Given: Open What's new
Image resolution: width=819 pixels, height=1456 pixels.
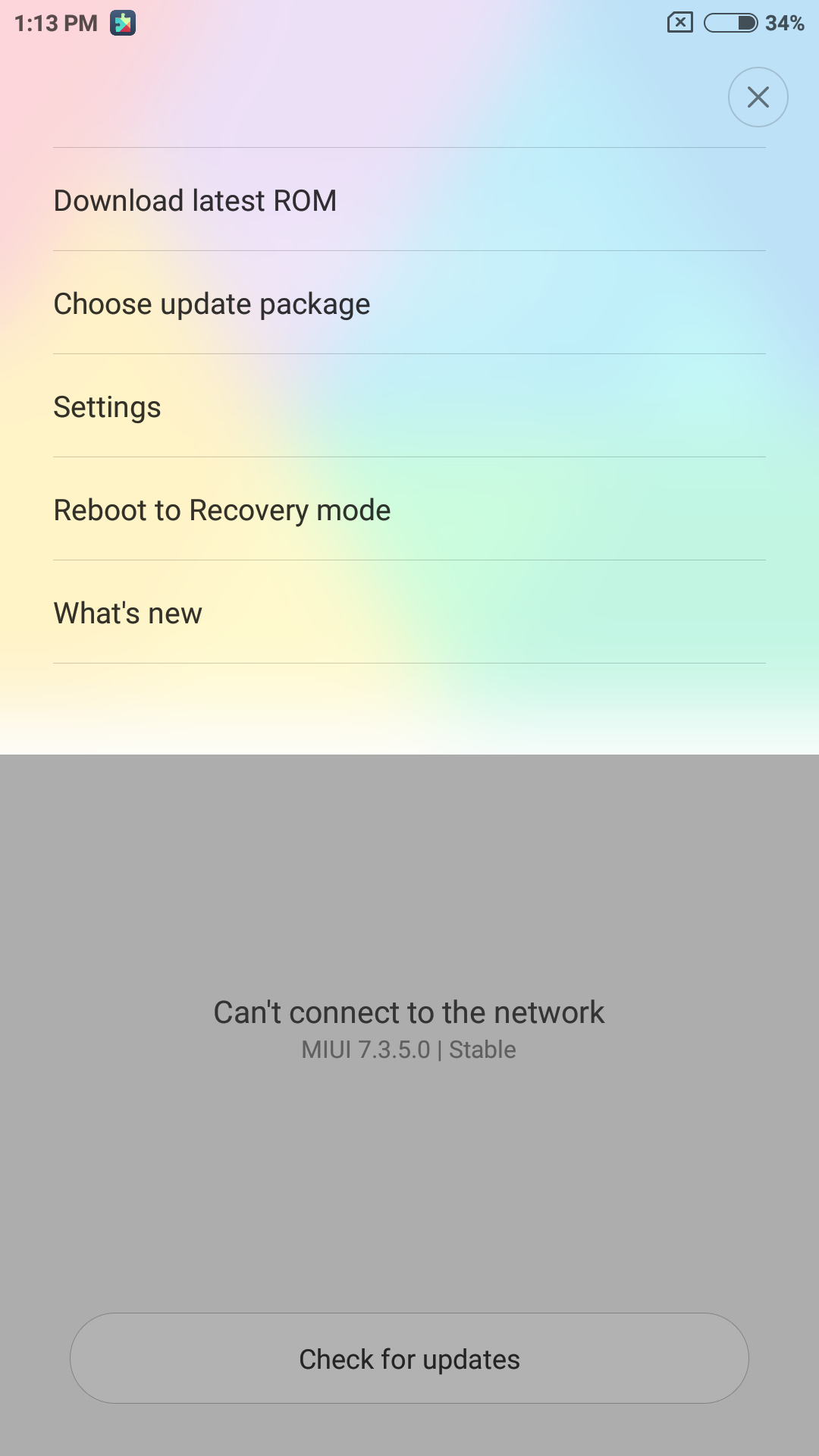Looking at the screenshot, I should pos(409,612).
